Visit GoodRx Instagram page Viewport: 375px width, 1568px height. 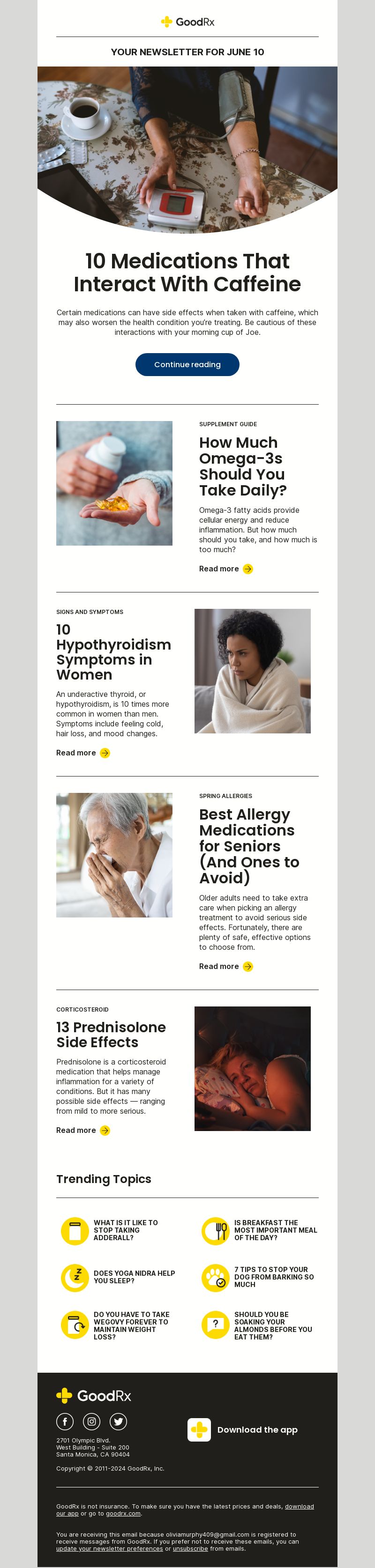click(x=92, y=1421)
